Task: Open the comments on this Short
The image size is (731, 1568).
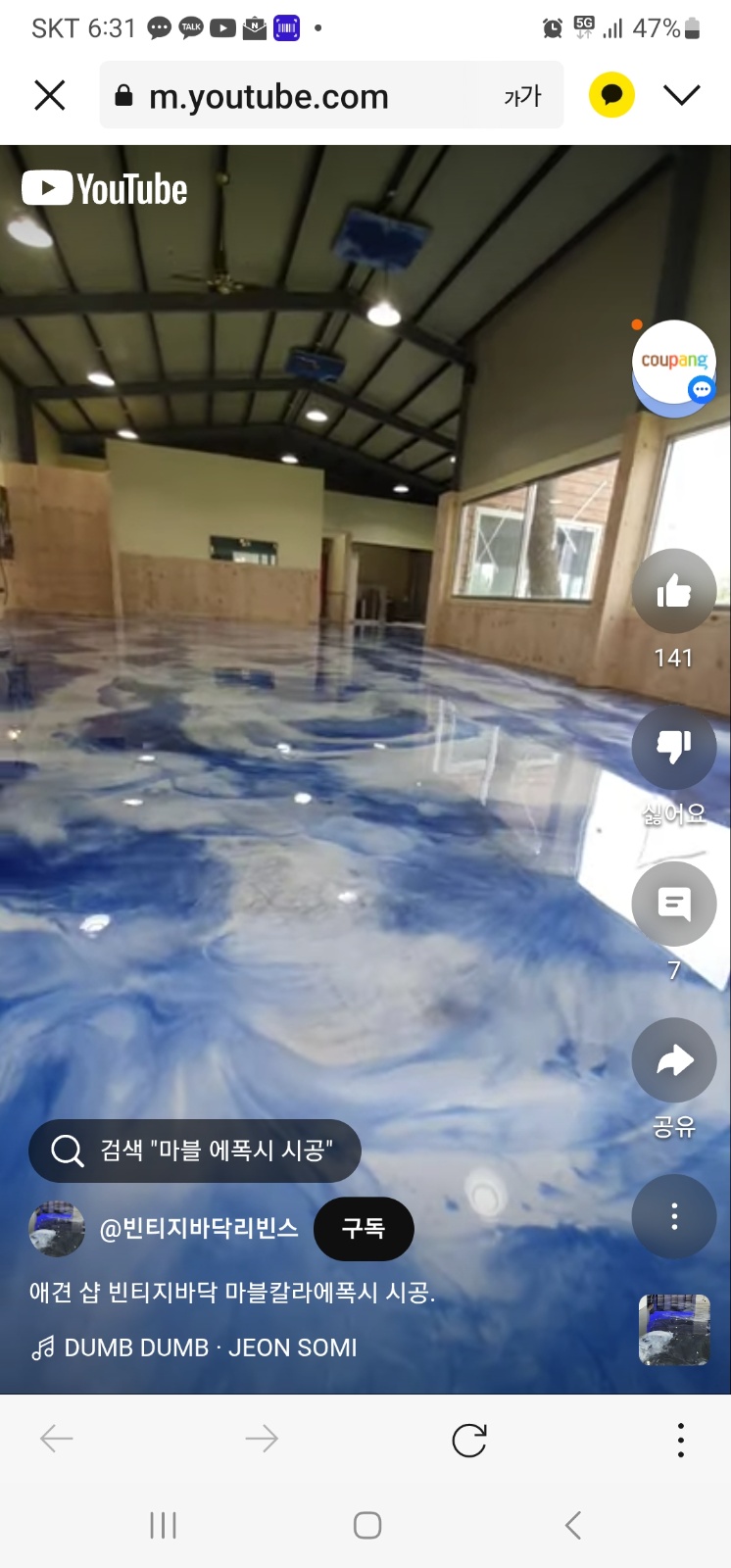Action: click(x=674, y=904)
